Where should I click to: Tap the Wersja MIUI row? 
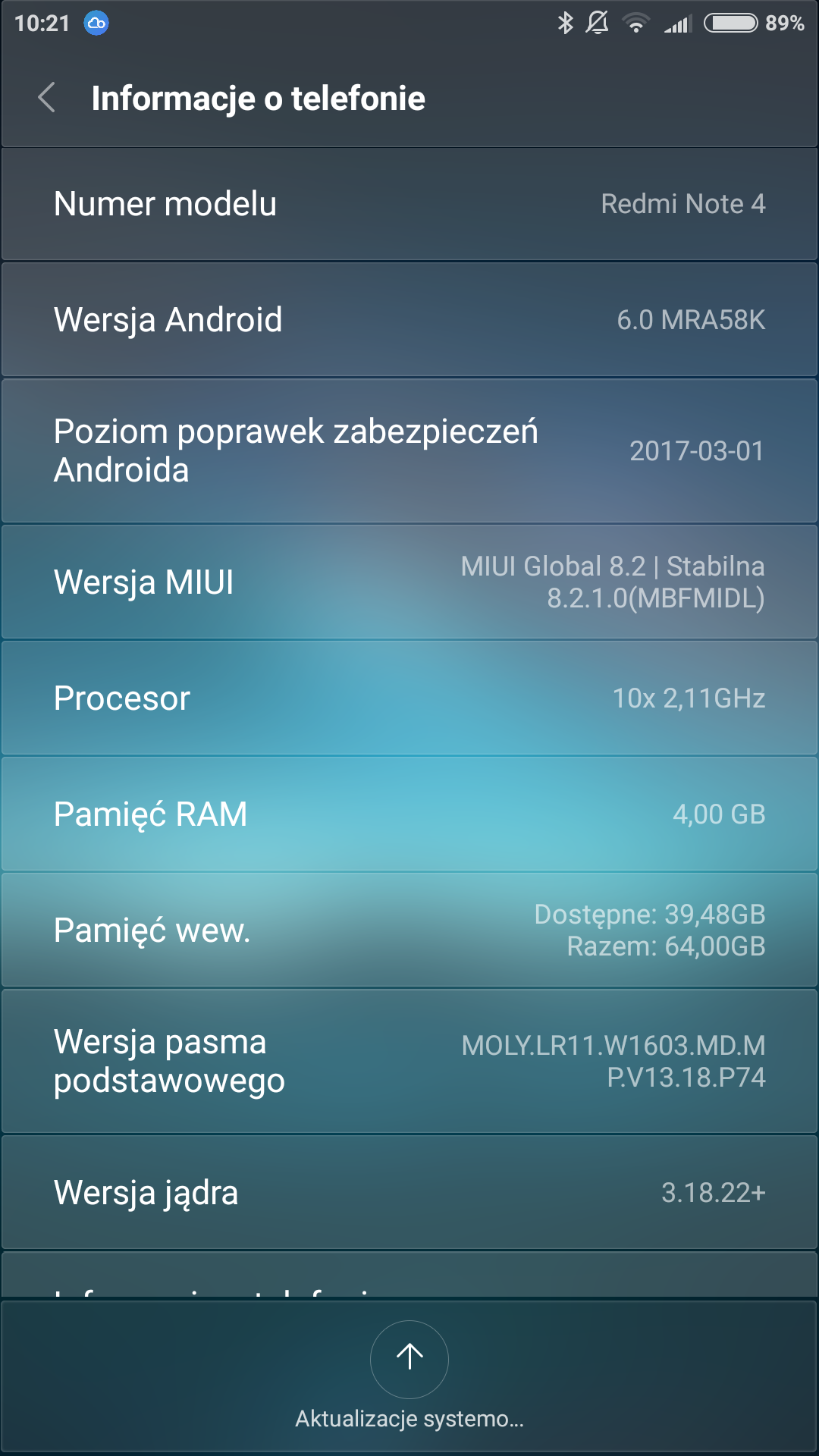pos(409,582)
